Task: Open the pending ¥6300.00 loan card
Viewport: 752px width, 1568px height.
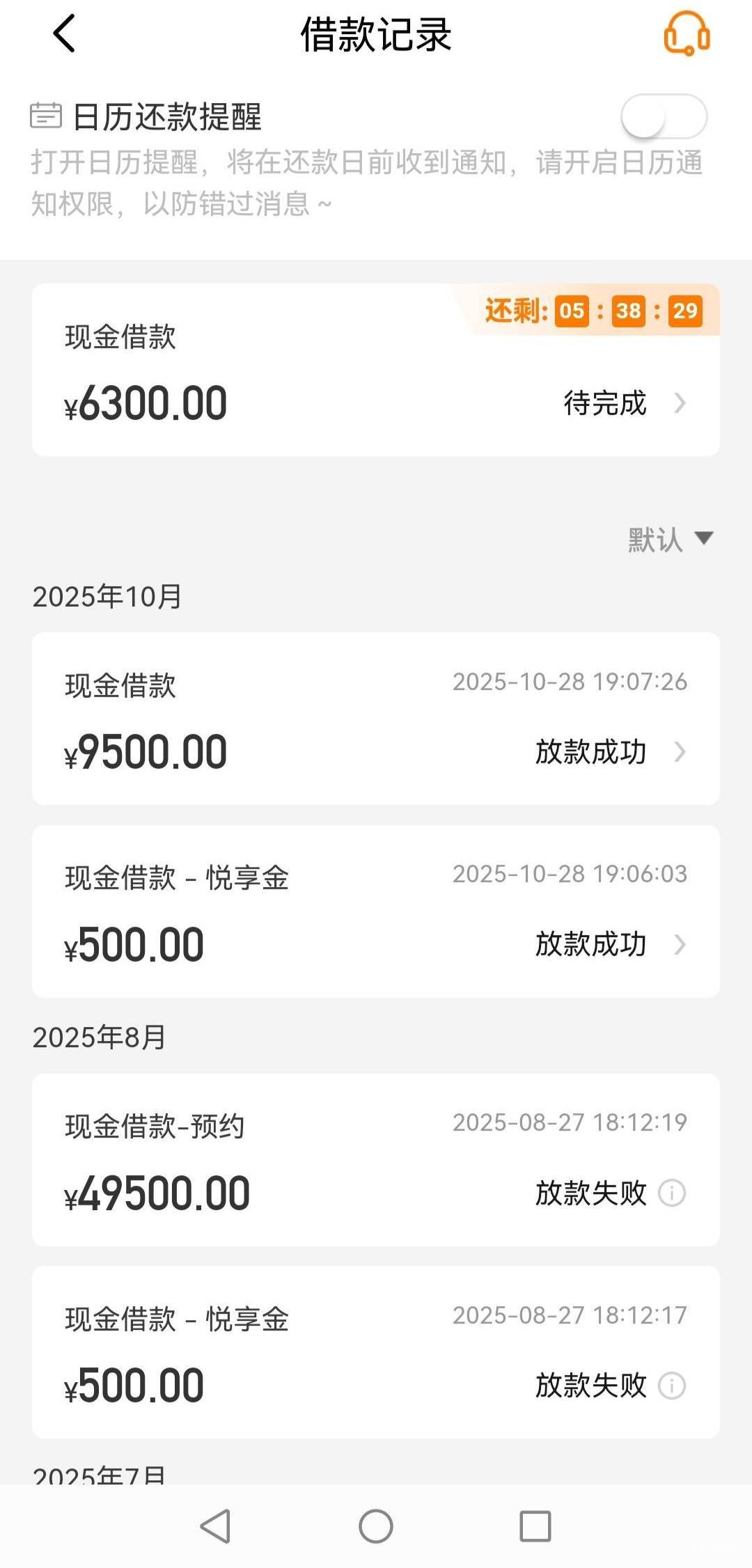Action: [376, 370]
